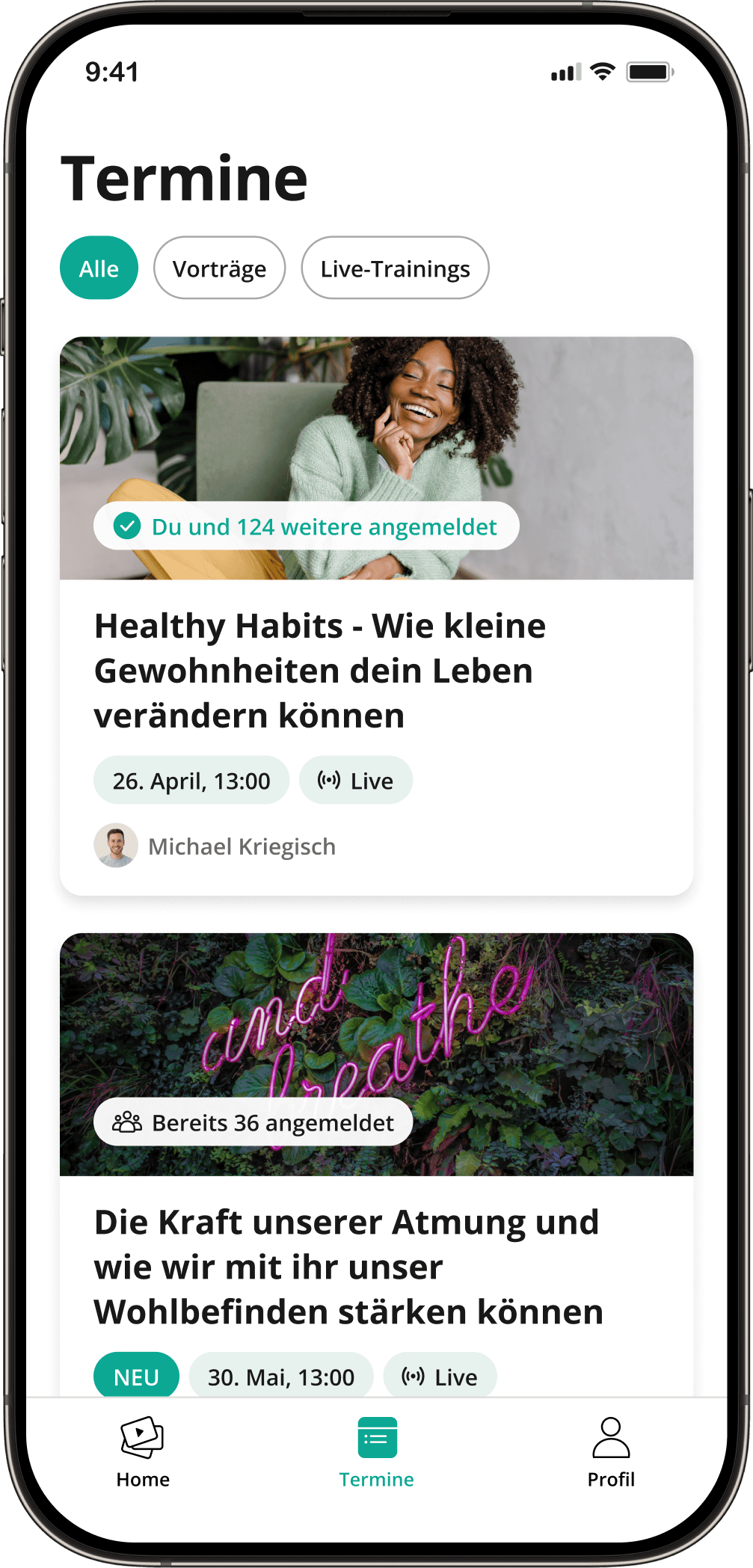The image size is (753, 1568).
Task: Show only Live-Trainings events
Action: pyautogui.click(x=395, y=268)
